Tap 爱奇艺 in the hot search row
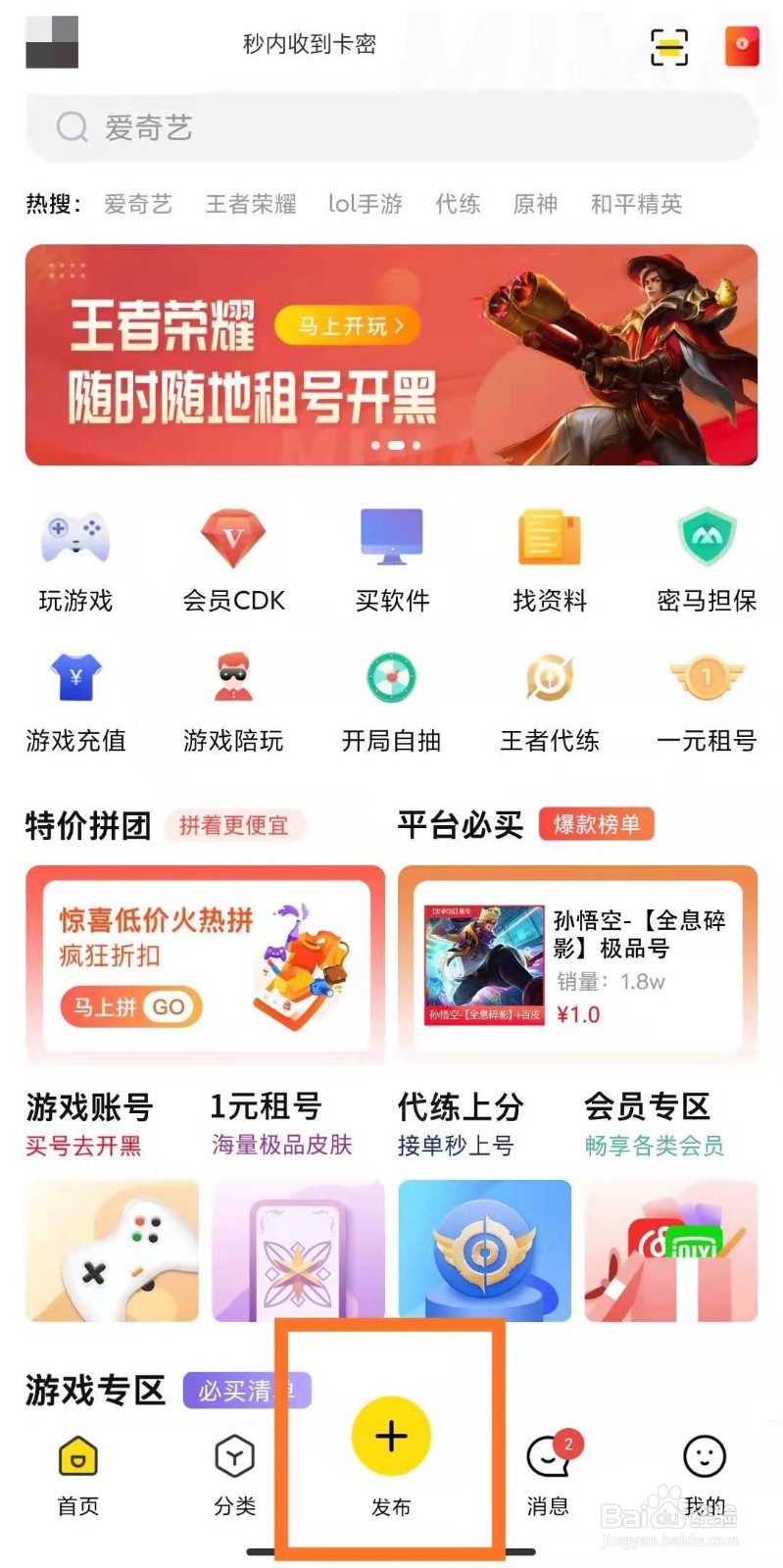The height and width of the screenshot is (1568, 783). point(137,204)
